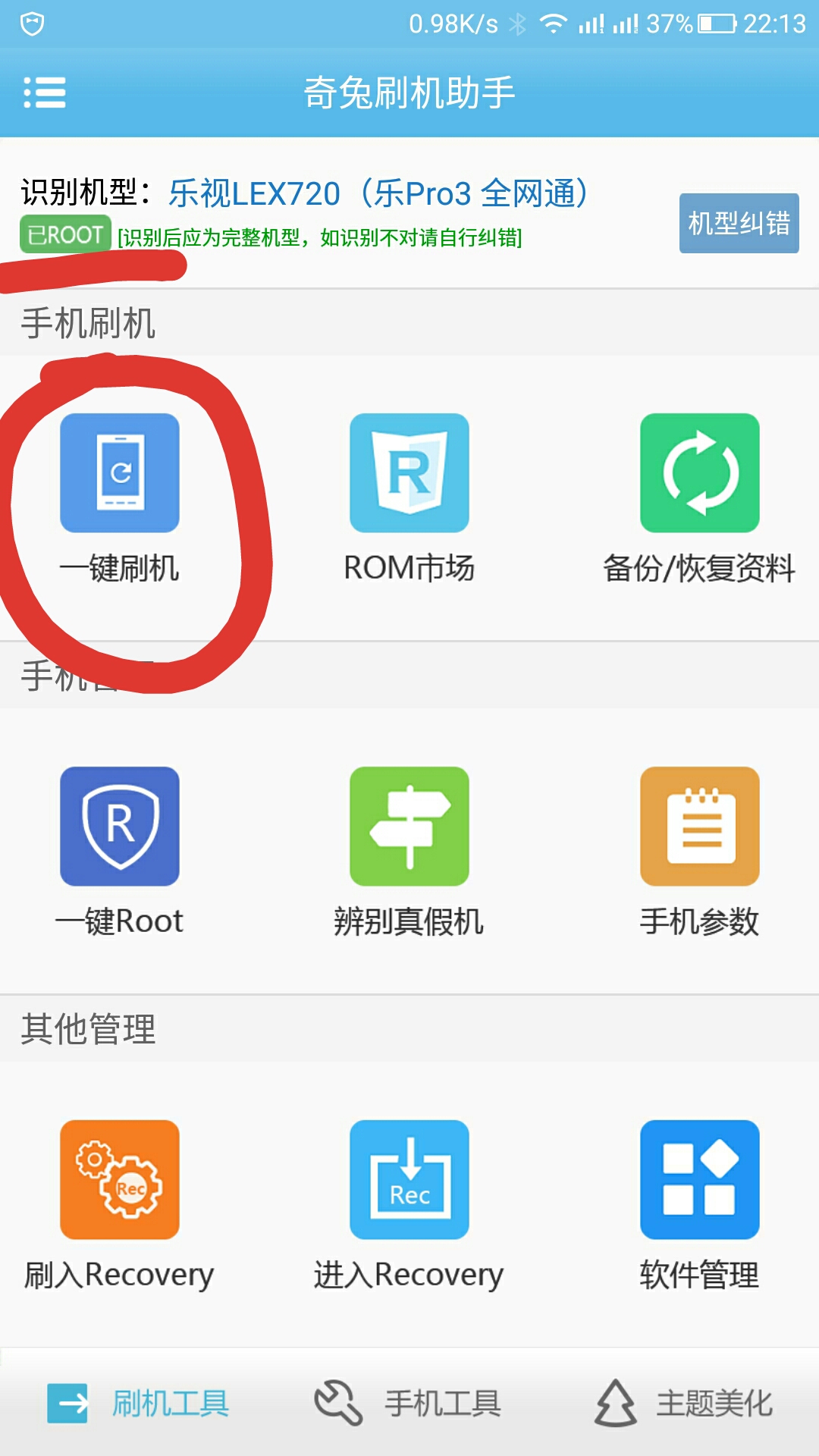Switch to the 手机工具 tab
The image size is (819, 1456).
(442, 1402)
